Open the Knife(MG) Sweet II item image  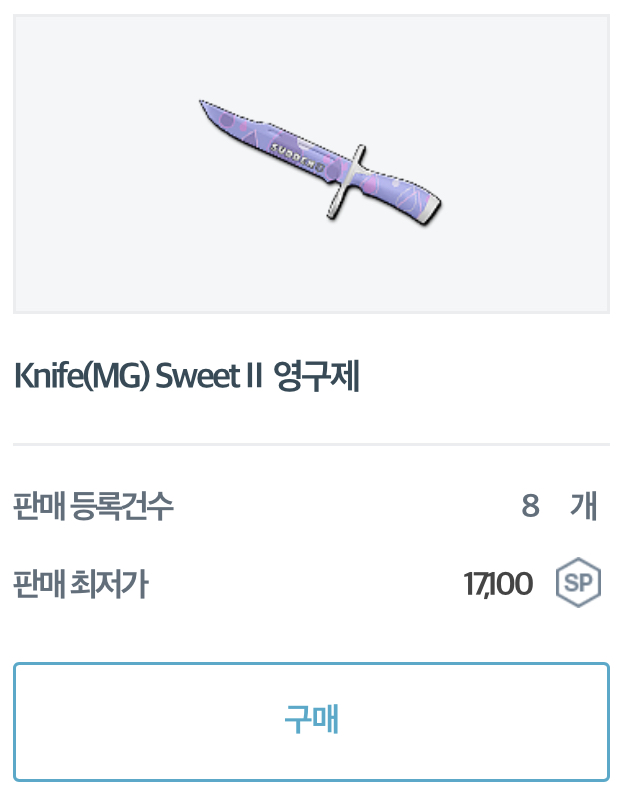[311, 164]
